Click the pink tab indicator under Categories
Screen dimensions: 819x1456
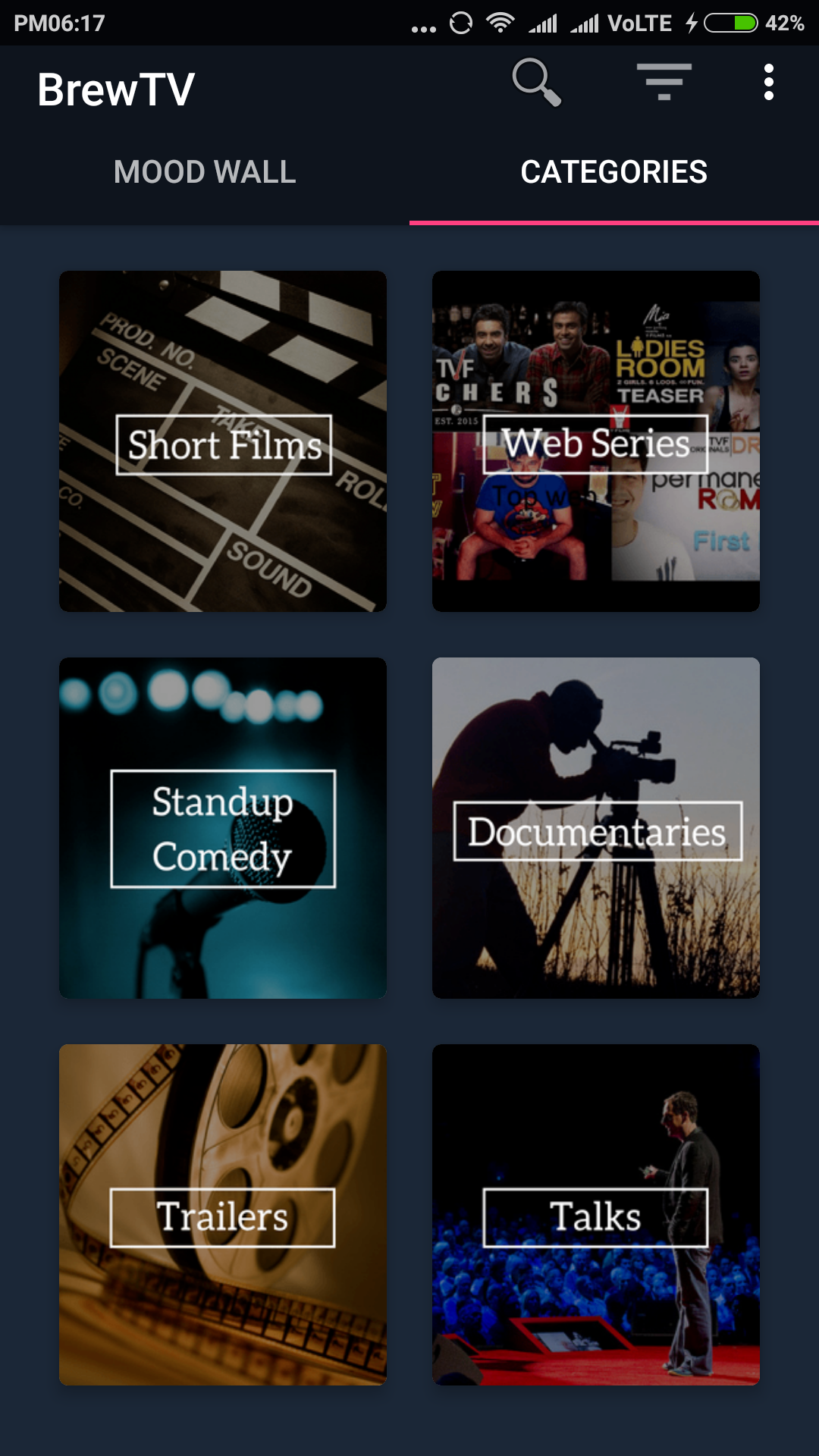click(614, 222)
